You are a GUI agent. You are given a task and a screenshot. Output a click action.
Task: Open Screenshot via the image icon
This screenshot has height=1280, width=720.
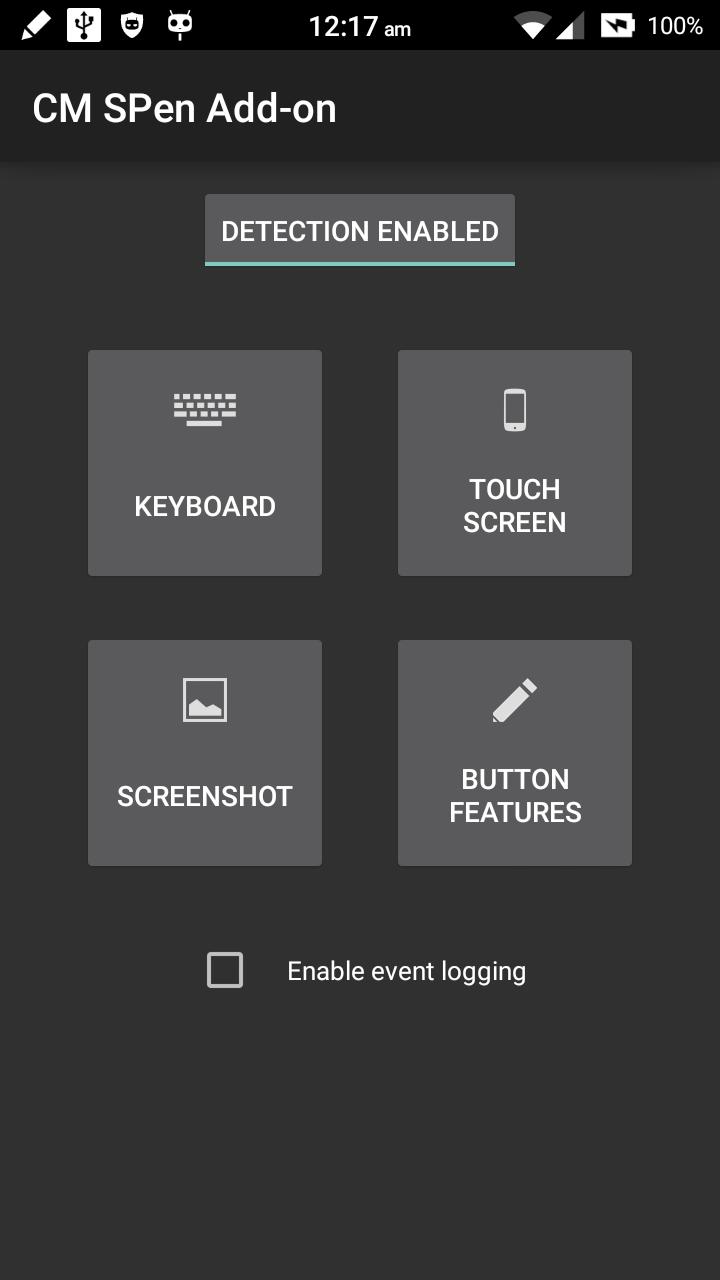[x=204, y=698]
